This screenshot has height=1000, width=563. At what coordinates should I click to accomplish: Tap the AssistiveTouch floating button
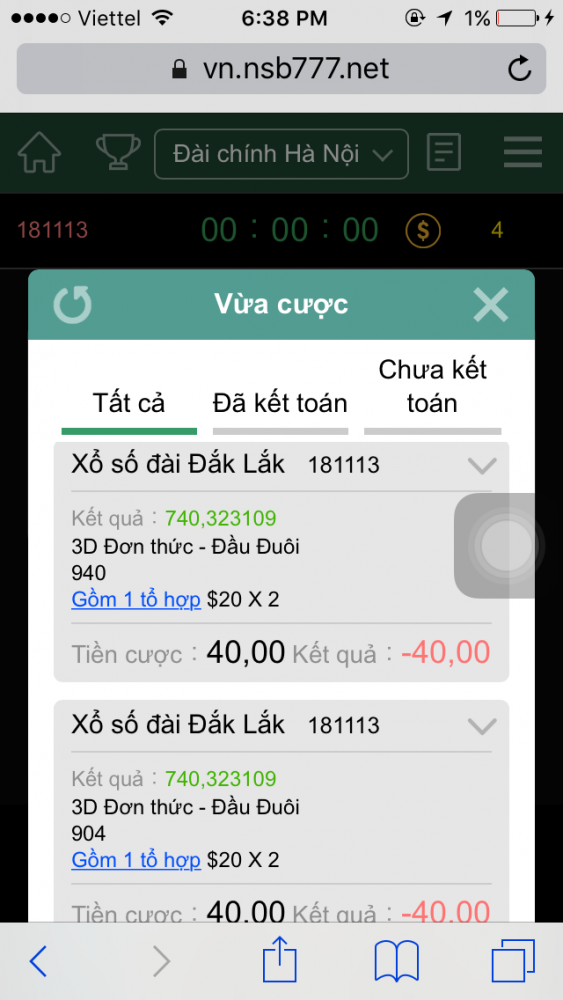(506, 546)
